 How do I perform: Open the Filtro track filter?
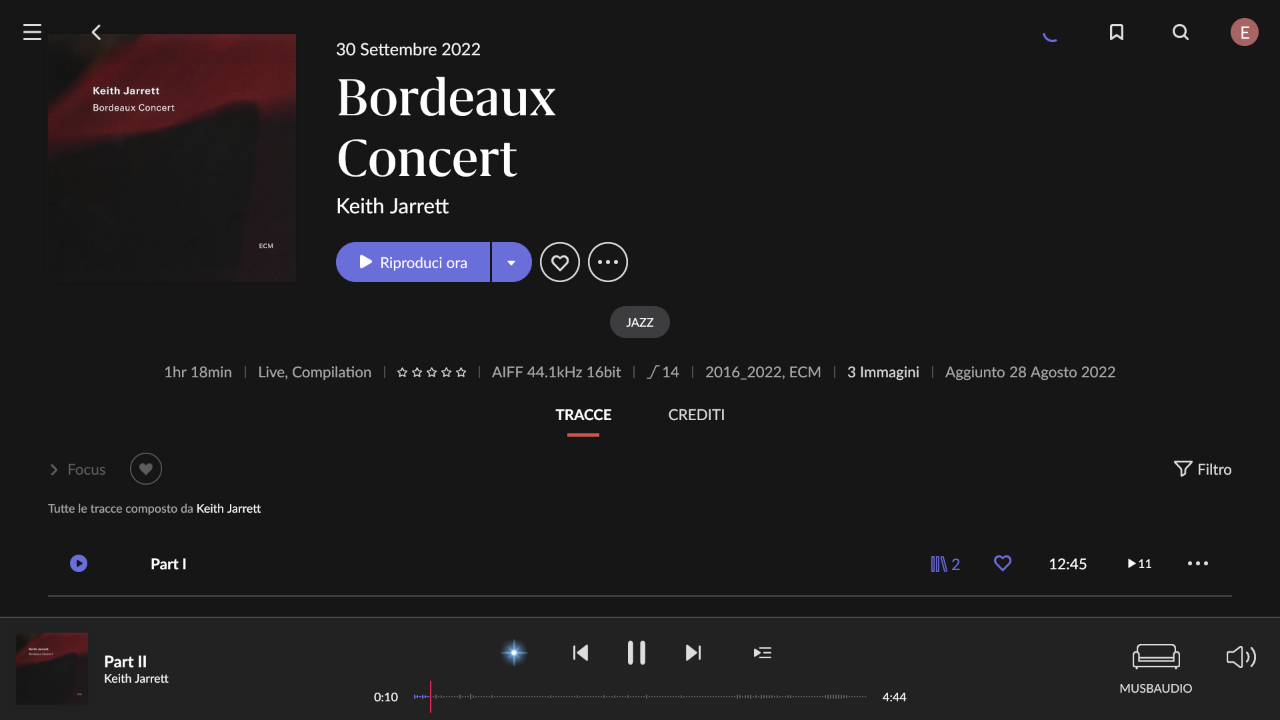1202,469
